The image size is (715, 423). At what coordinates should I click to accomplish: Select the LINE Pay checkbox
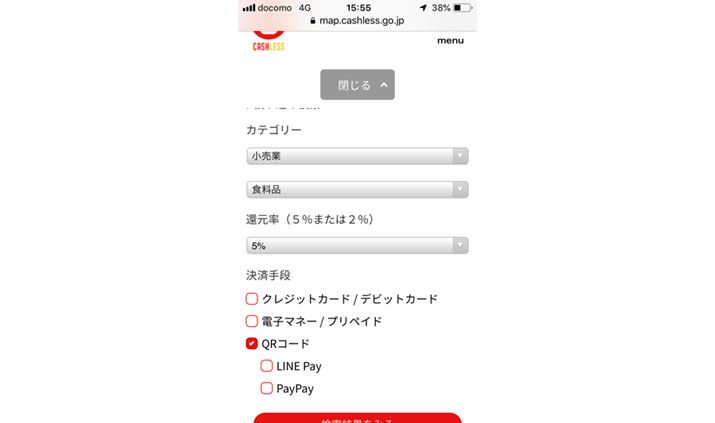tap(267, 366)
